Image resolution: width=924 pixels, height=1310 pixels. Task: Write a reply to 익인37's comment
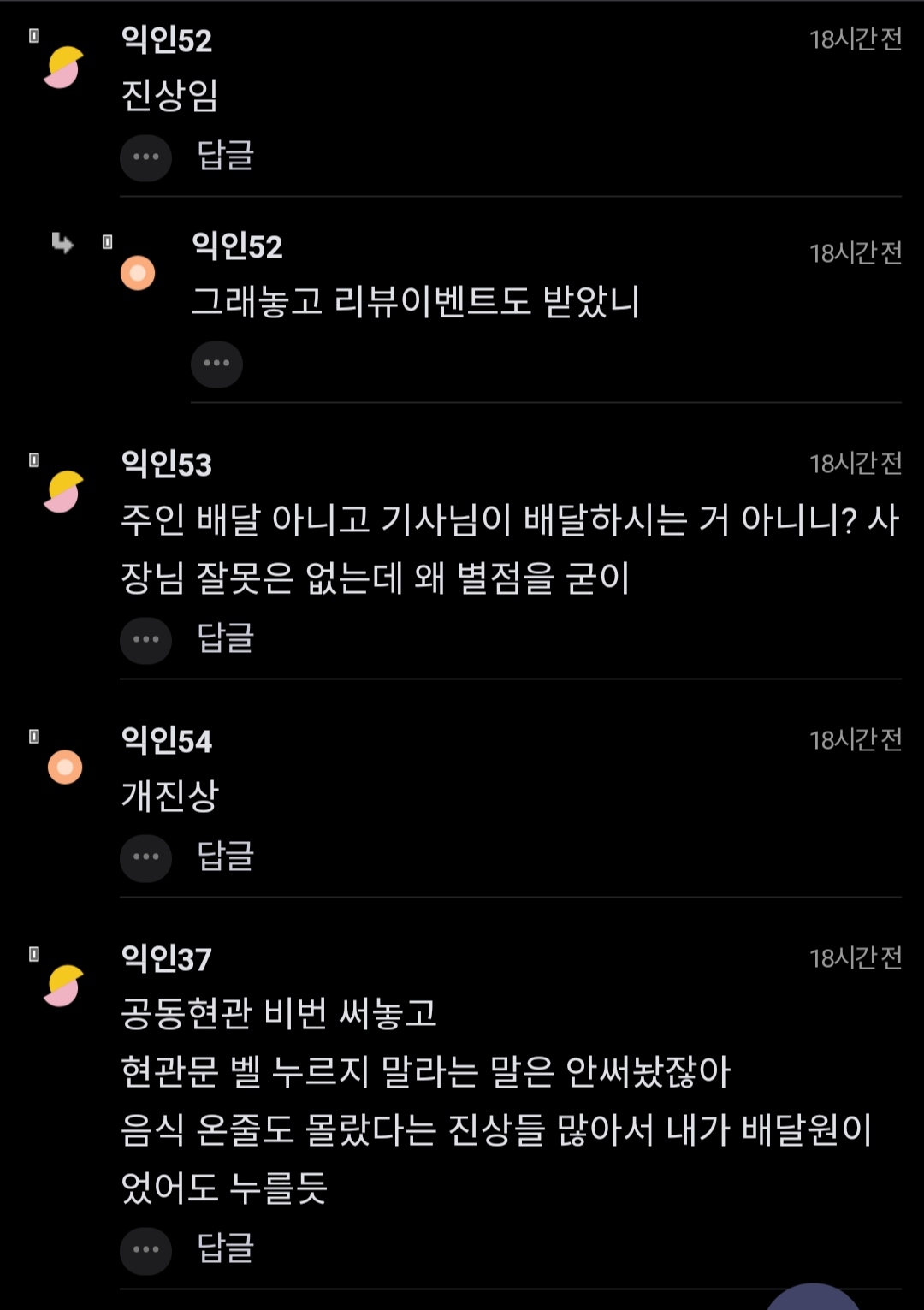point(225,1248)
